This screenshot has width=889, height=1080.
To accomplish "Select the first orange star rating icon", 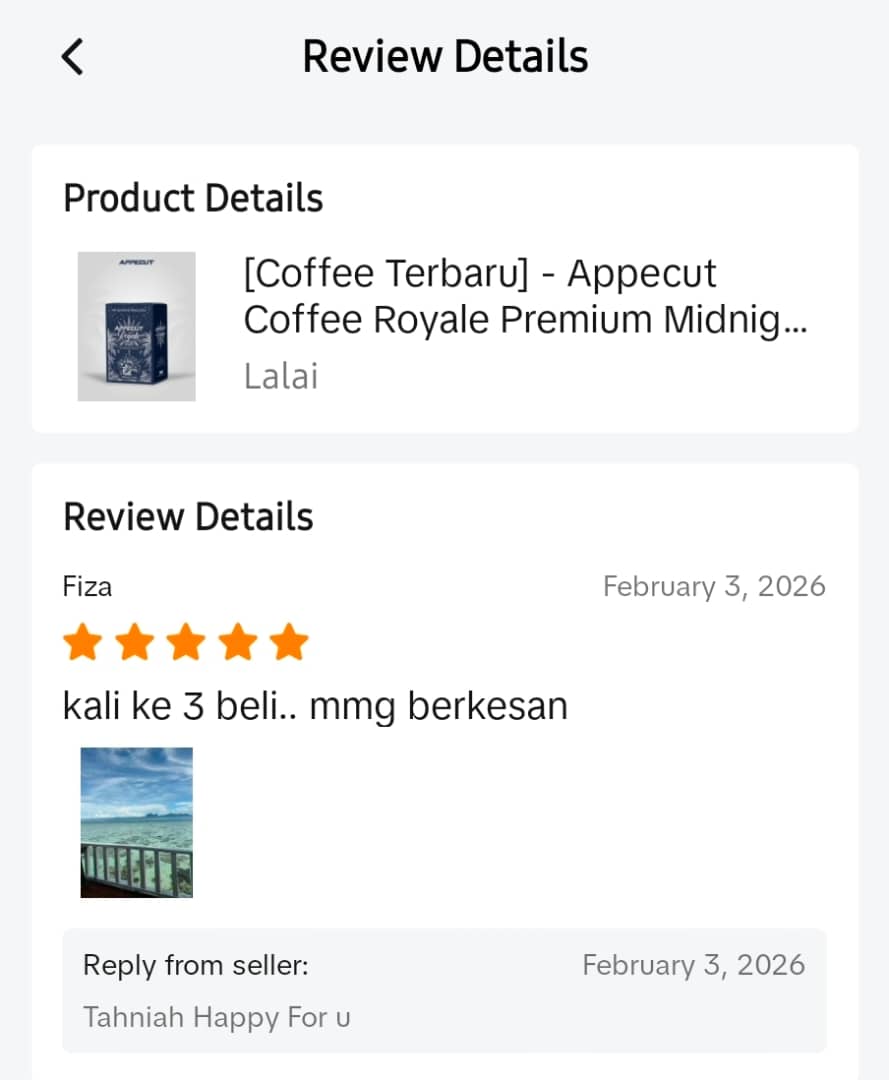I will point(83,641).
